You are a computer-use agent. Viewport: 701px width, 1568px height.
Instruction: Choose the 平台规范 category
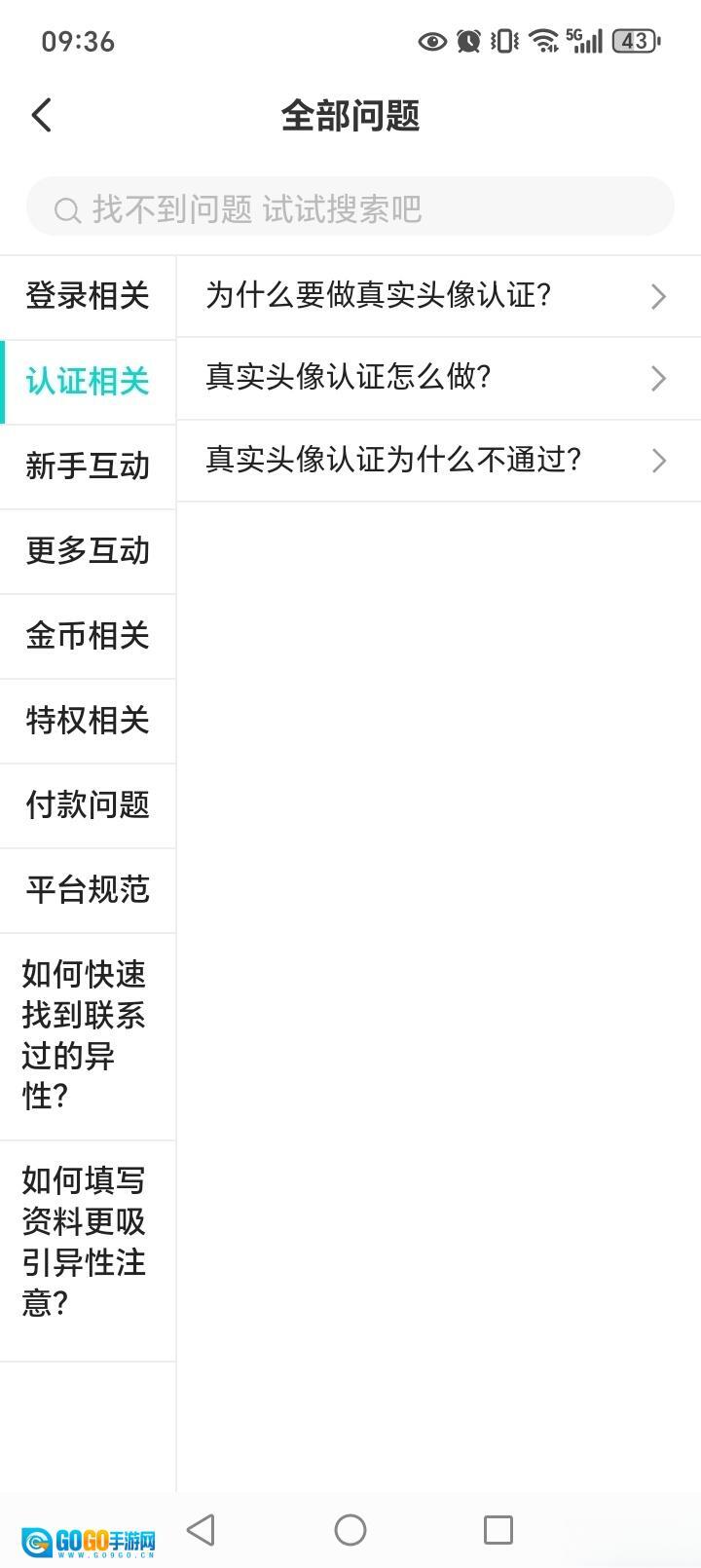pos(88,889)
